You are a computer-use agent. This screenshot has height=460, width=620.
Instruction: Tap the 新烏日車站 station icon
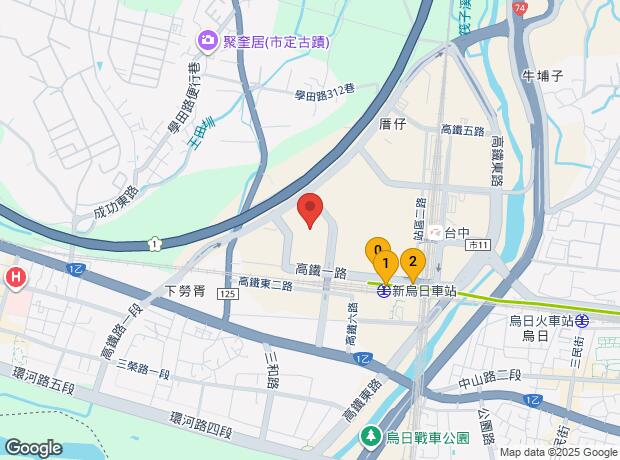coord(383,291)
